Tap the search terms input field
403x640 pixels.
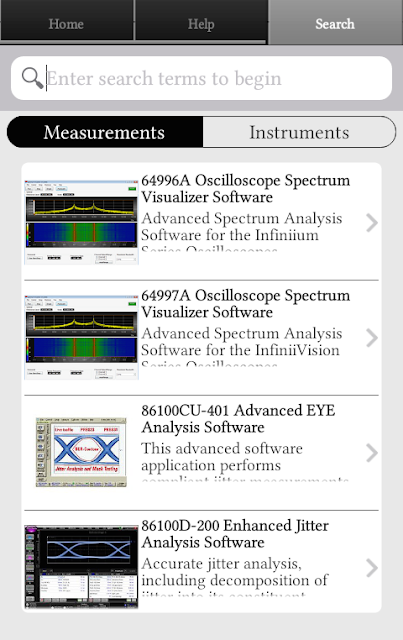pyautogui.click(x=201, y=78)
